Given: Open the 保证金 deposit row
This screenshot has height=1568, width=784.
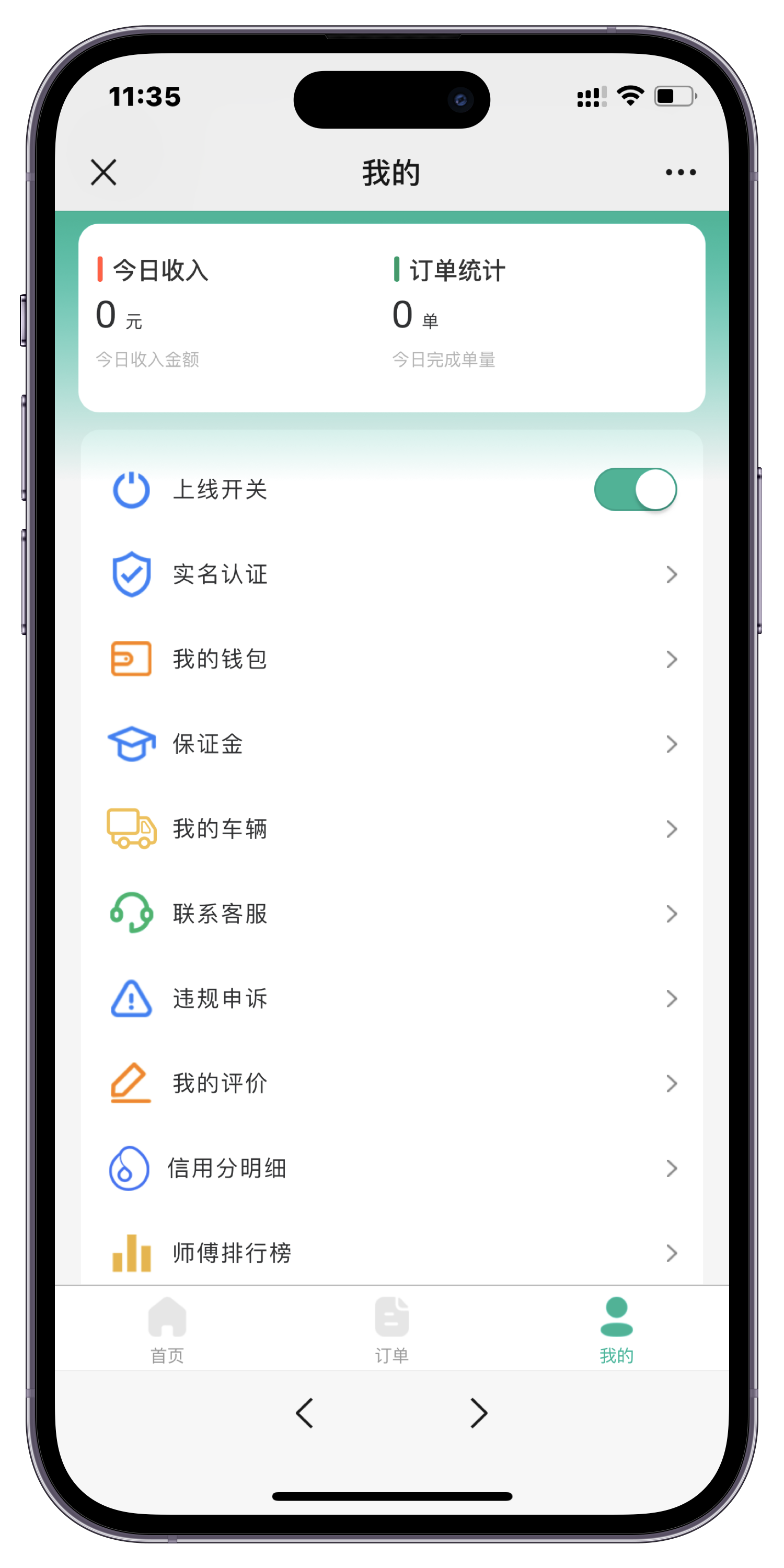Looking at the screenshot, I should 392,744.
